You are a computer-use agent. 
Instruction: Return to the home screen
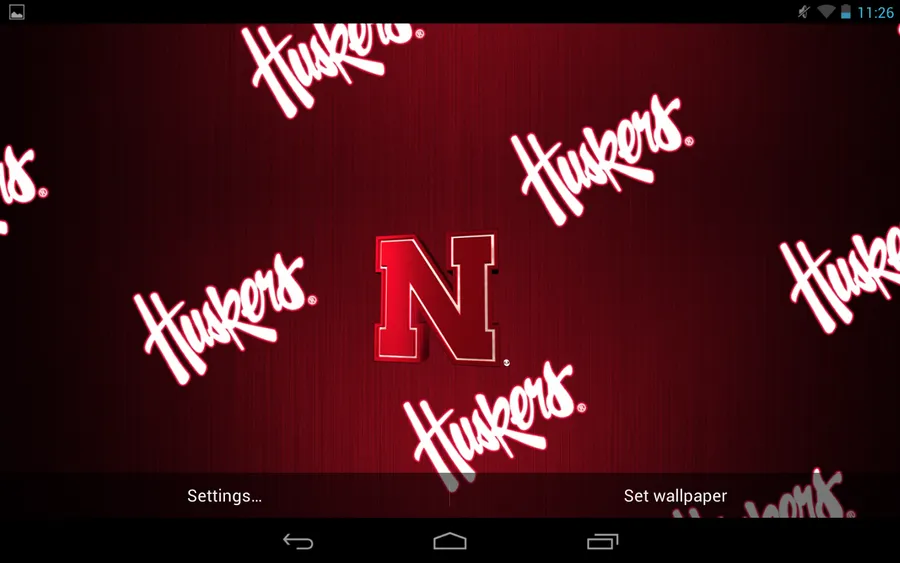pos(450,541)
